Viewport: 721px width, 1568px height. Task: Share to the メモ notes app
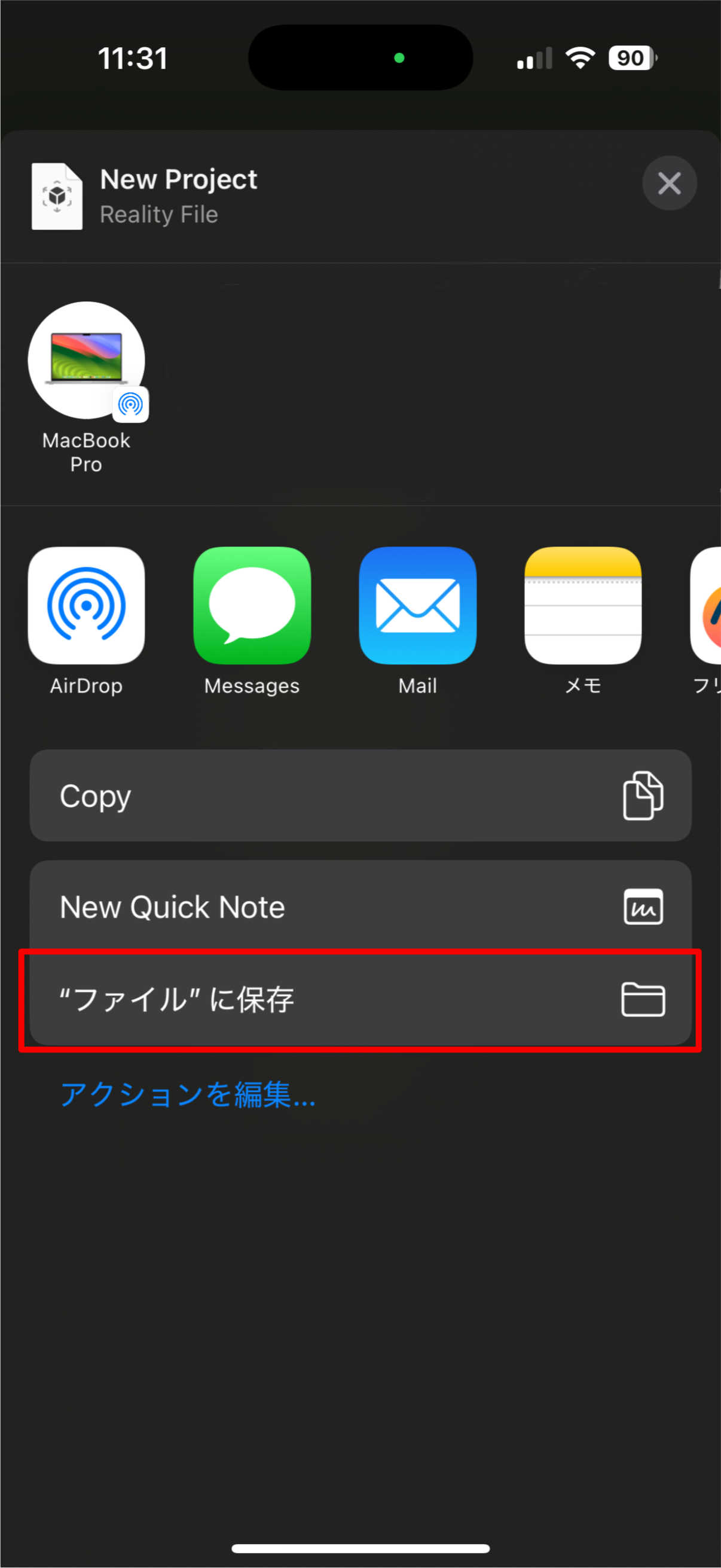click(583, 606)
